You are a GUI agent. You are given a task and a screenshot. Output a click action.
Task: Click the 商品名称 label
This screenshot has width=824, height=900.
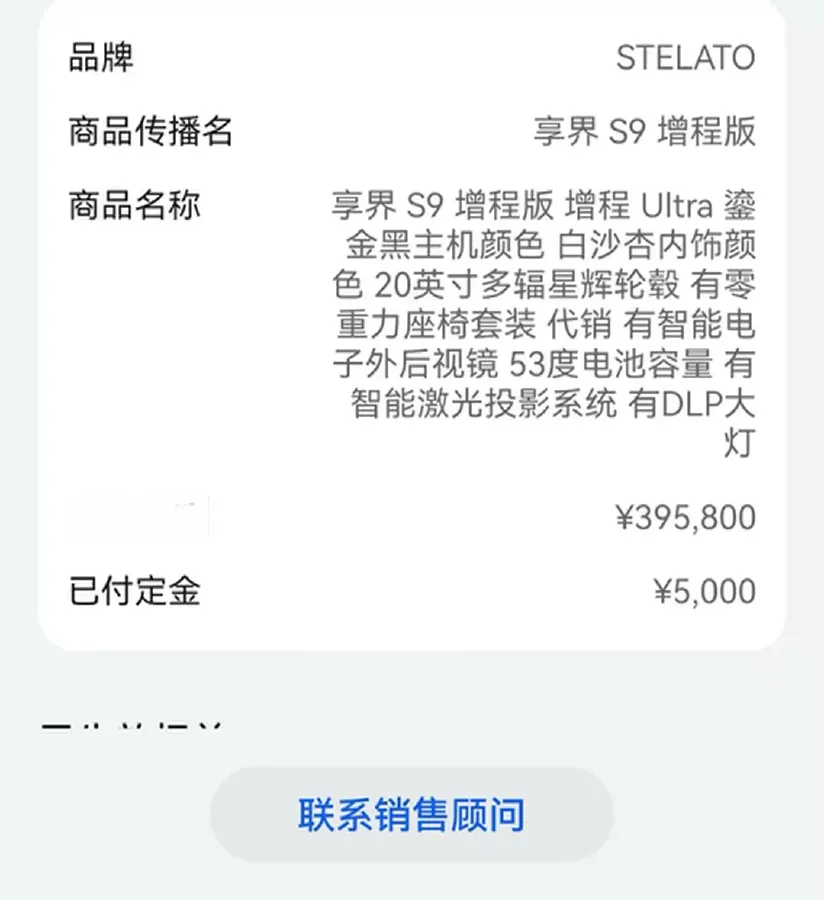[135, 205]
